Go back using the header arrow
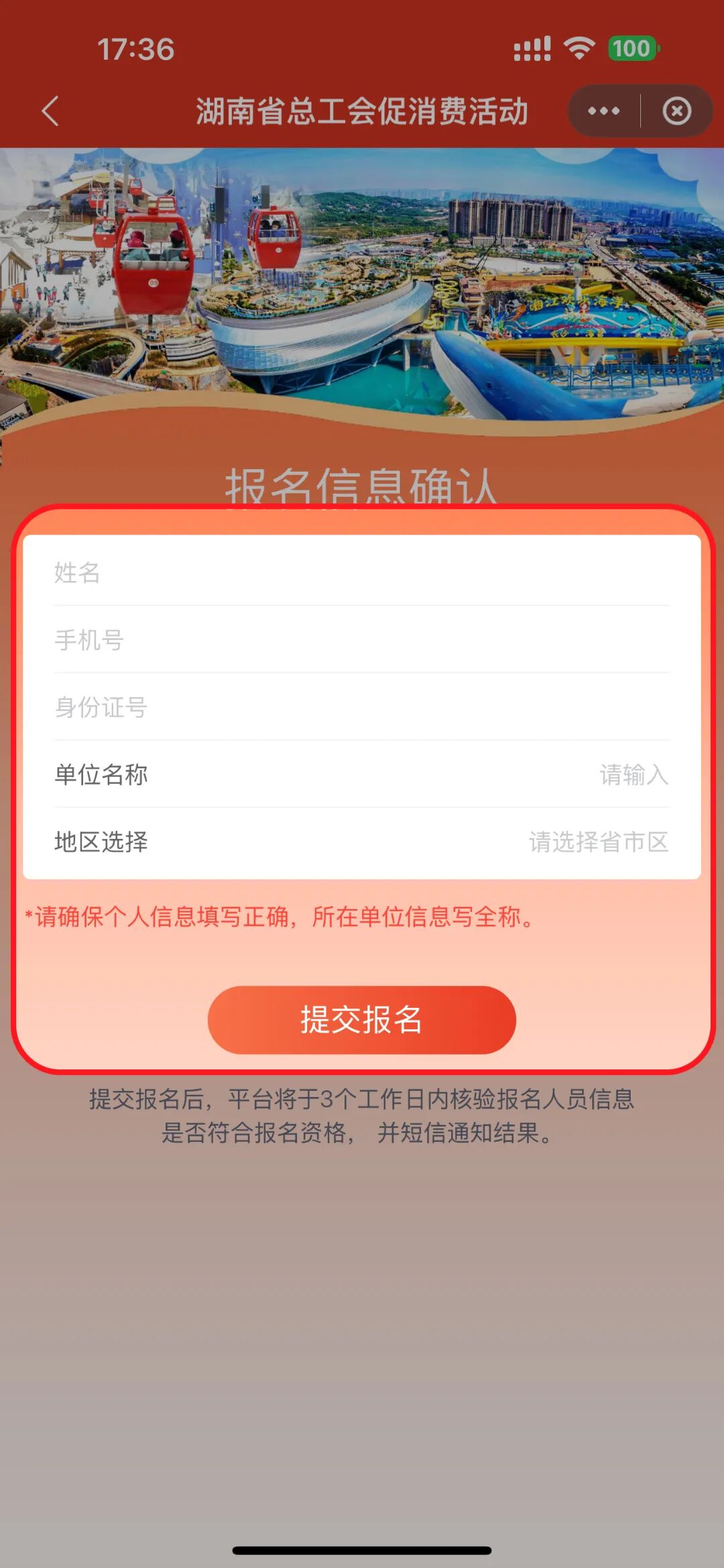This screenshot has width=724, height=1568. pyautogui.click(x=50, y=111)
